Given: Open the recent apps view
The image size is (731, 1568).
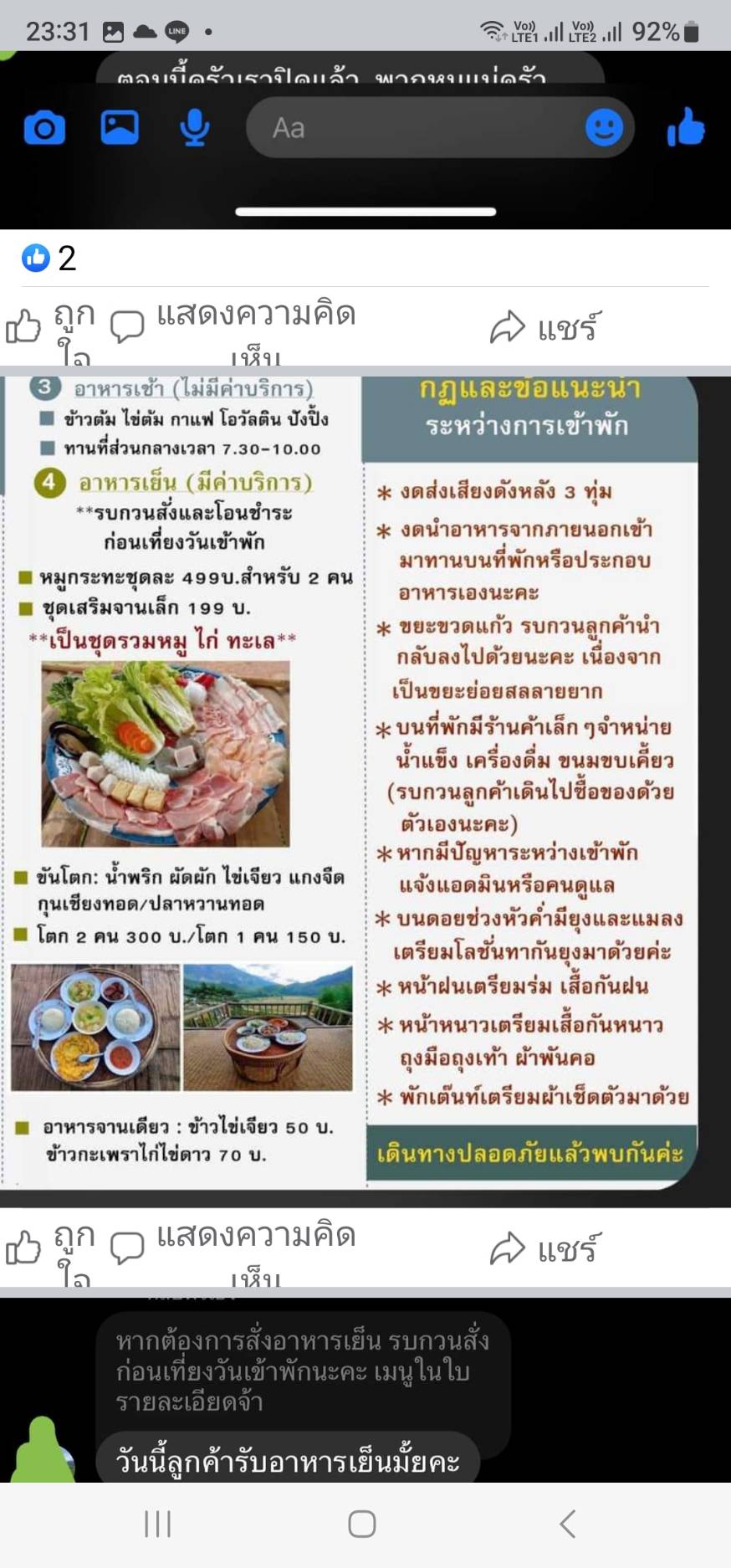Looking at the screenshot, I should pyautogui.click(x=157, y=1524).
